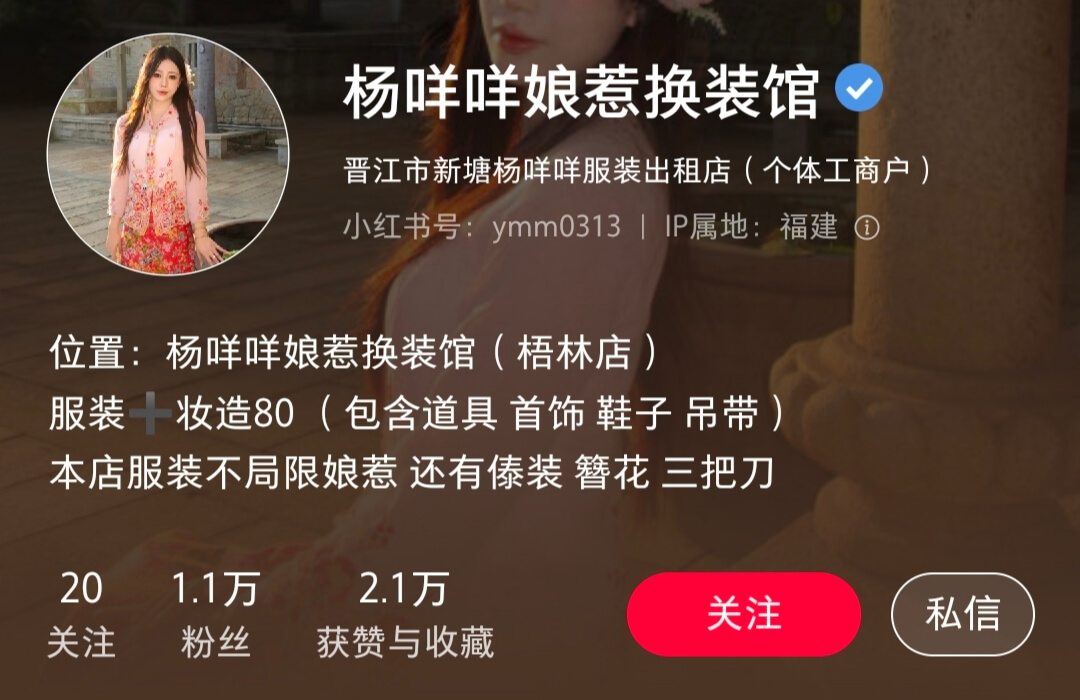Show 获赞与收藏 likes and saves
Screen dimensions: 1080x700
coord(405,615)
